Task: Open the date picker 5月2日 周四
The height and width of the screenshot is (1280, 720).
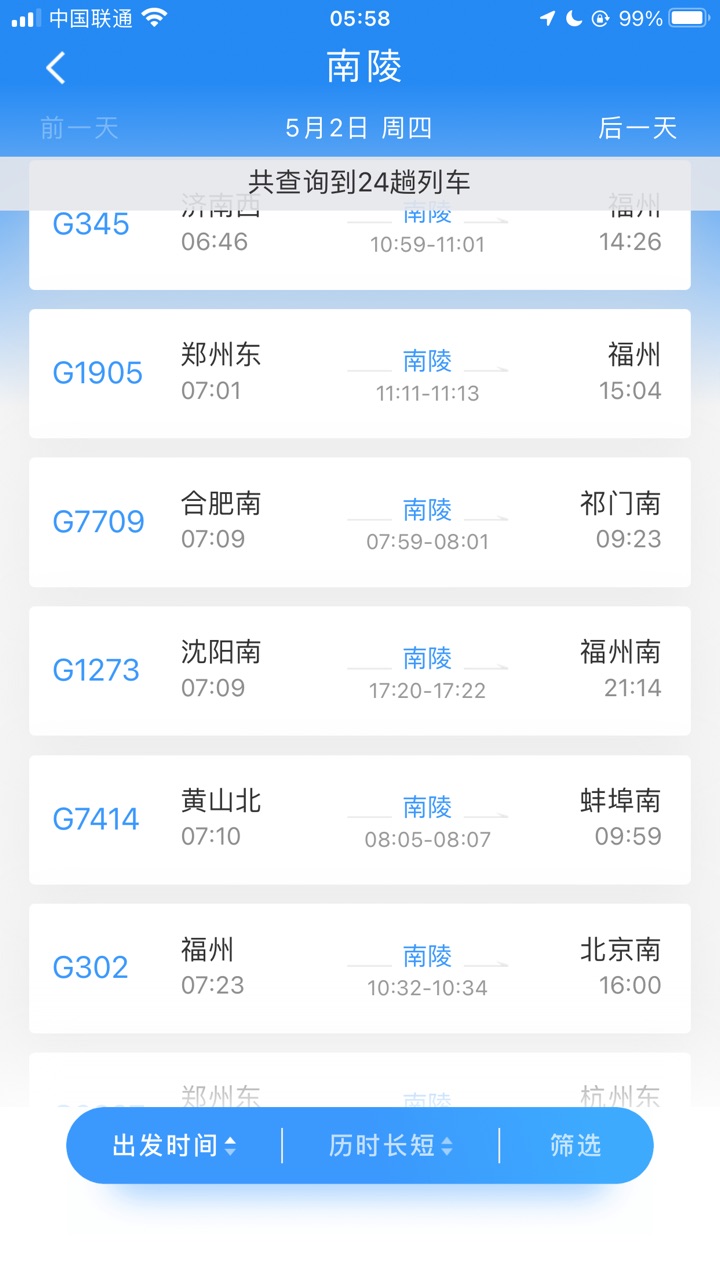Action: [x=359, y=128]
